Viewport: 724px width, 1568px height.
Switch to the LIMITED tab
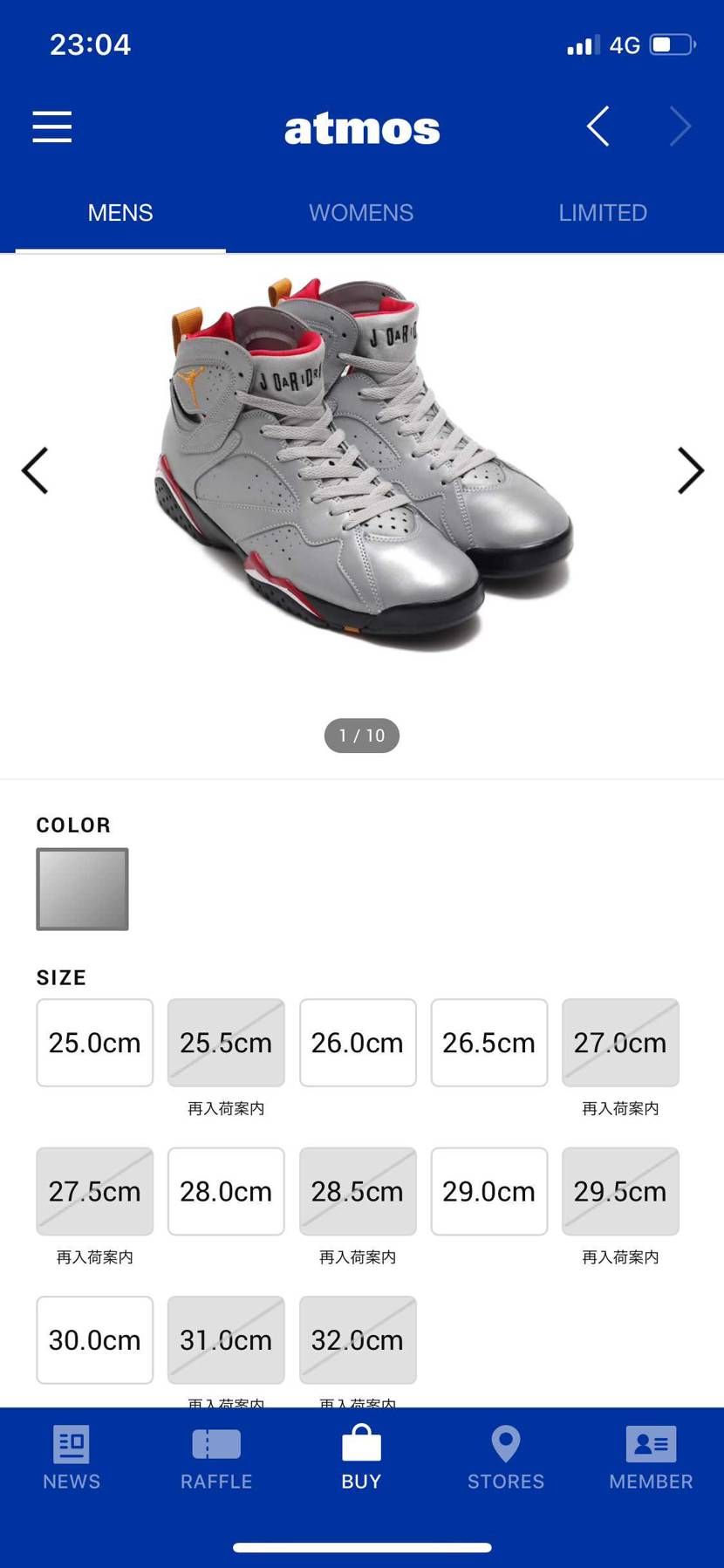603,213
